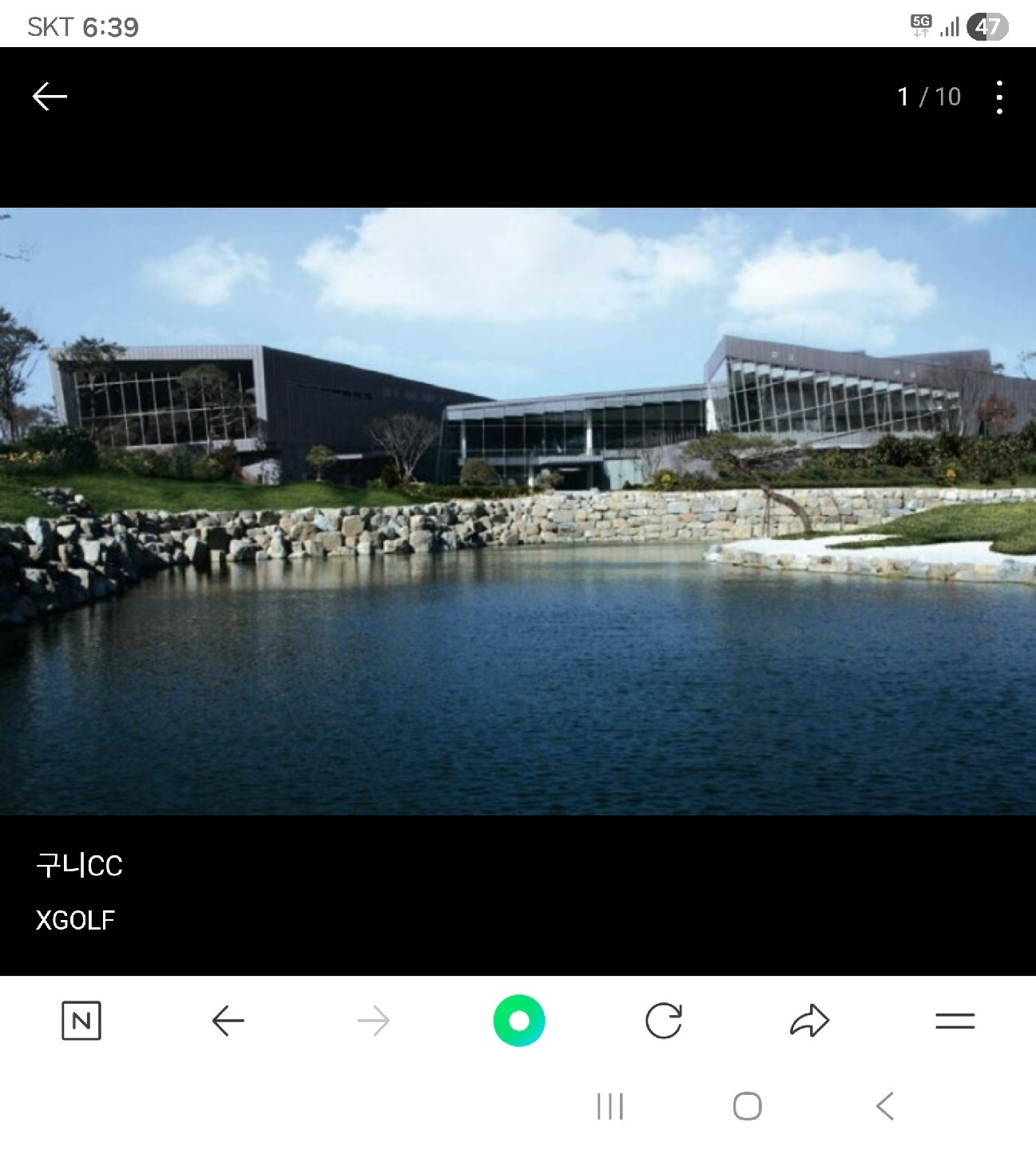Open the Naver home via the N icon
Image resolution: width=1036 pixels, height=1150 pixels.
click(x=82, y=1018)
